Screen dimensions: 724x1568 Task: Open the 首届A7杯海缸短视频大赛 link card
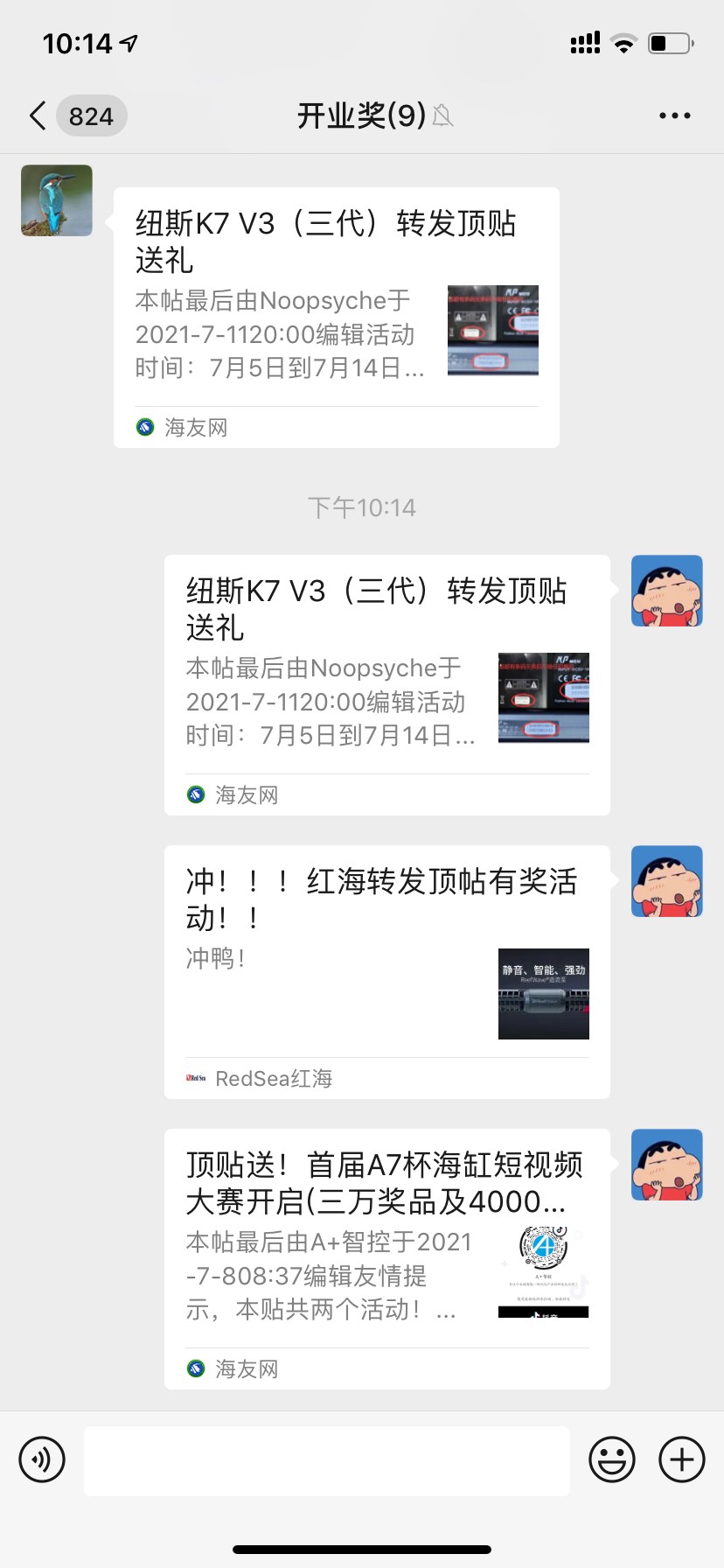[386, 1258]
